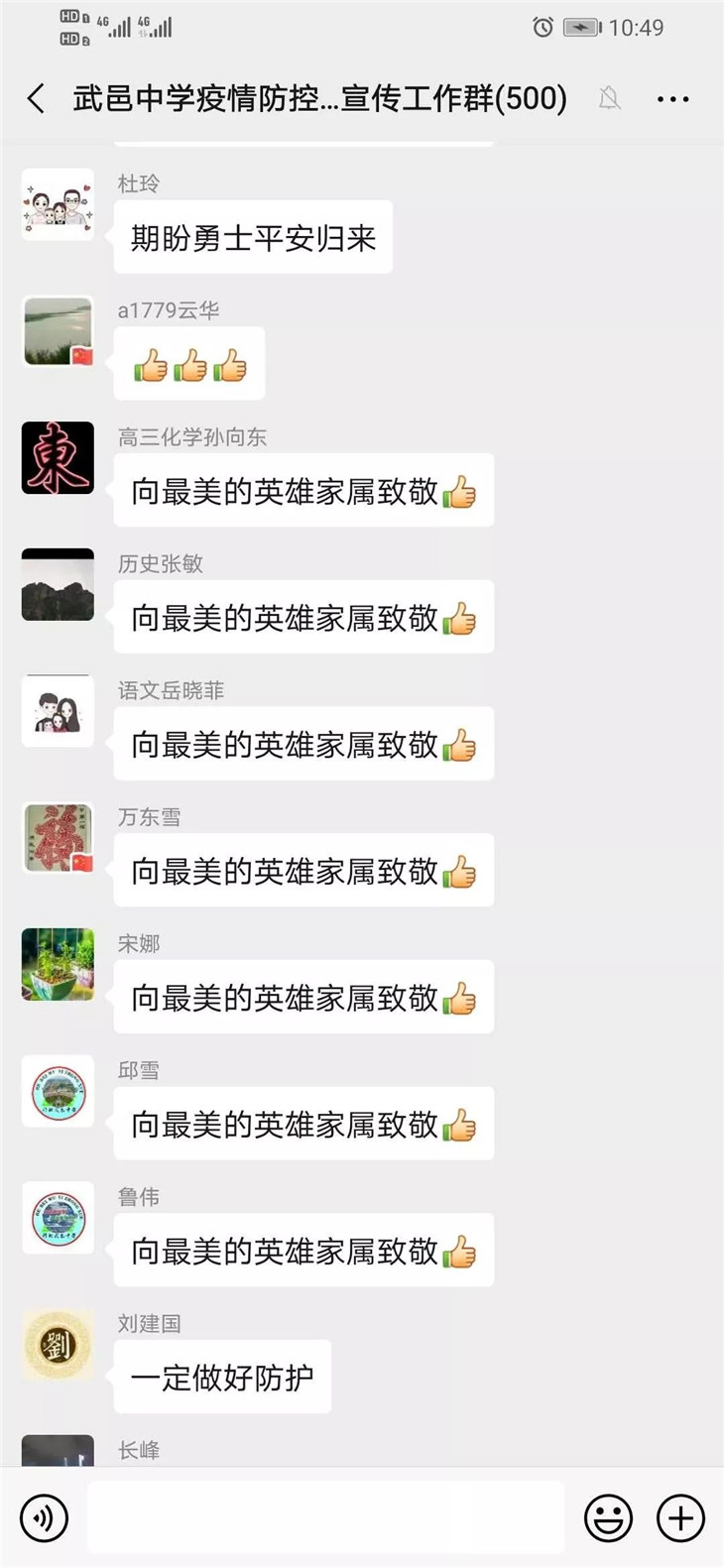Switch to voice message input
Image resolution: width=724 pixels, height=1568 pixels.
coord(44,1517)
